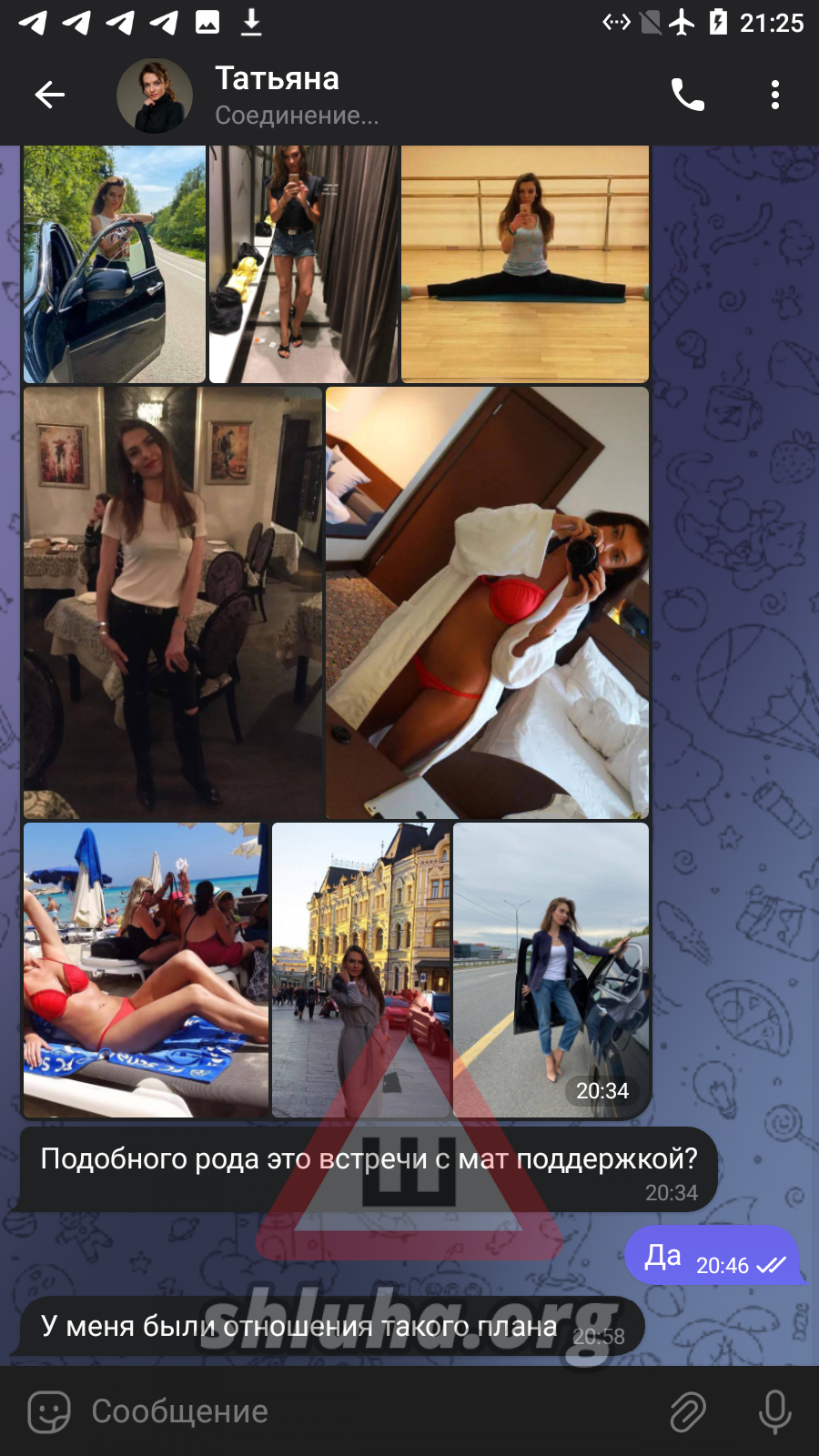The image size is (819, 1456).
Task: Open the photo of woman by car door
Action: point(115,264)
